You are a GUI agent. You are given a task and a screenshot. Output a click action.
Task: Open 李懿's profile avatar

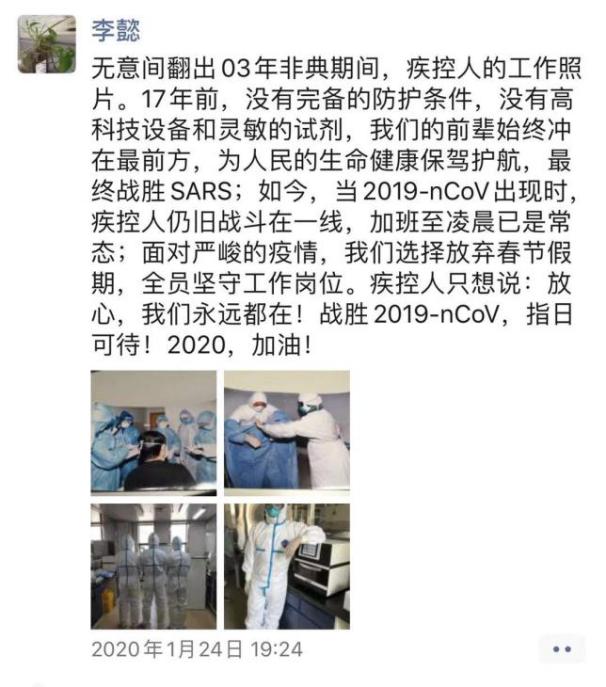[x=46, y=44]
